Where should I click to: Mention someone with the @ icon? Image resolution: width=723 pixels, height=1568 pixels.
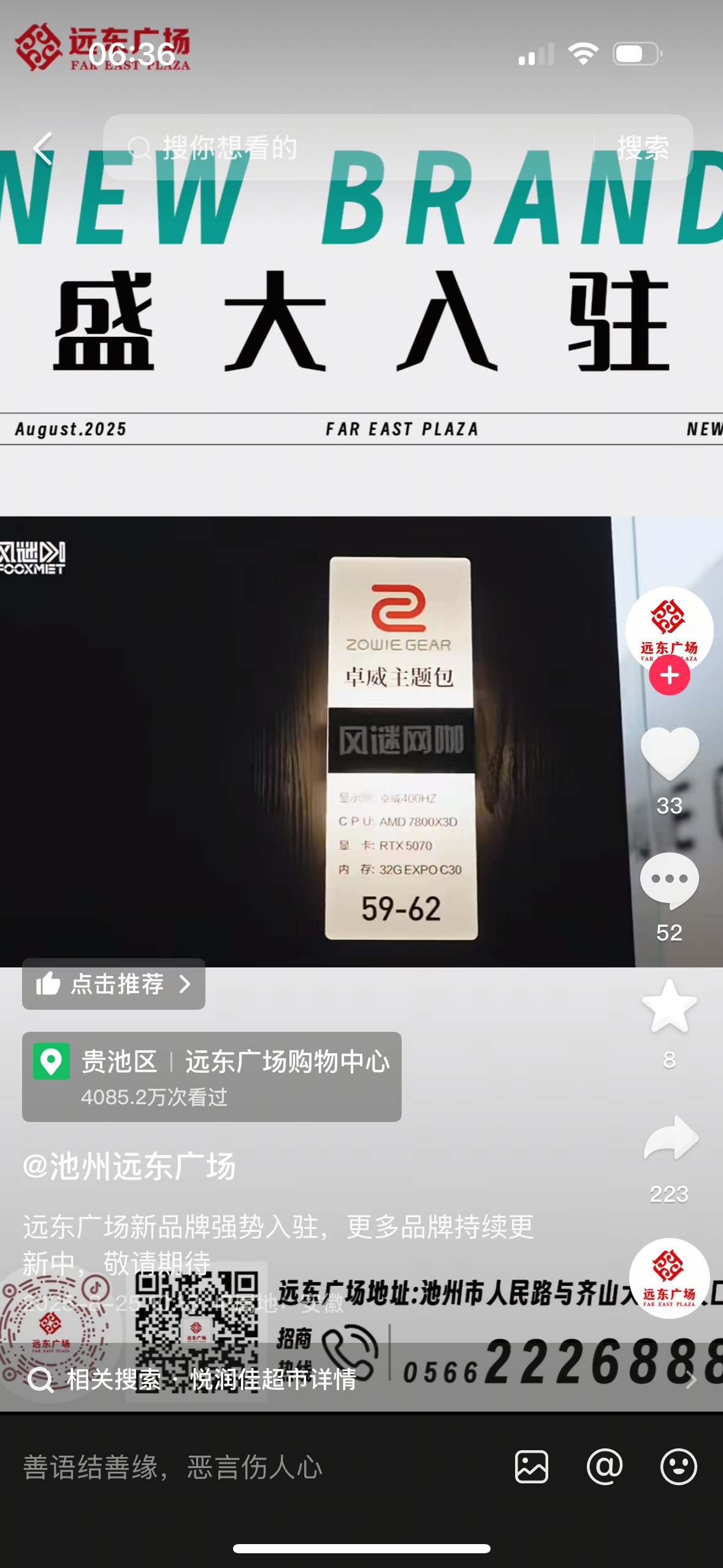pos(605,1467)
